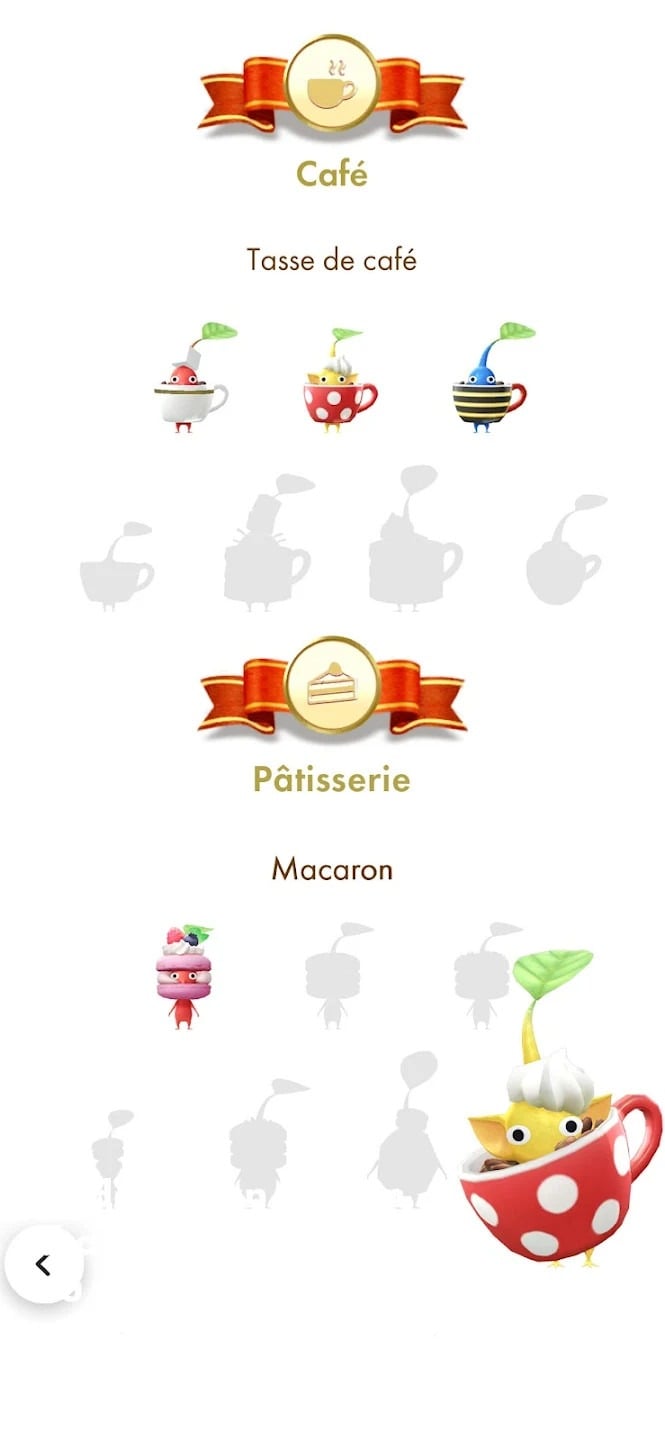
Task: Open the yellow Pikmin in polka-dot cup
Action: point(337,385)
